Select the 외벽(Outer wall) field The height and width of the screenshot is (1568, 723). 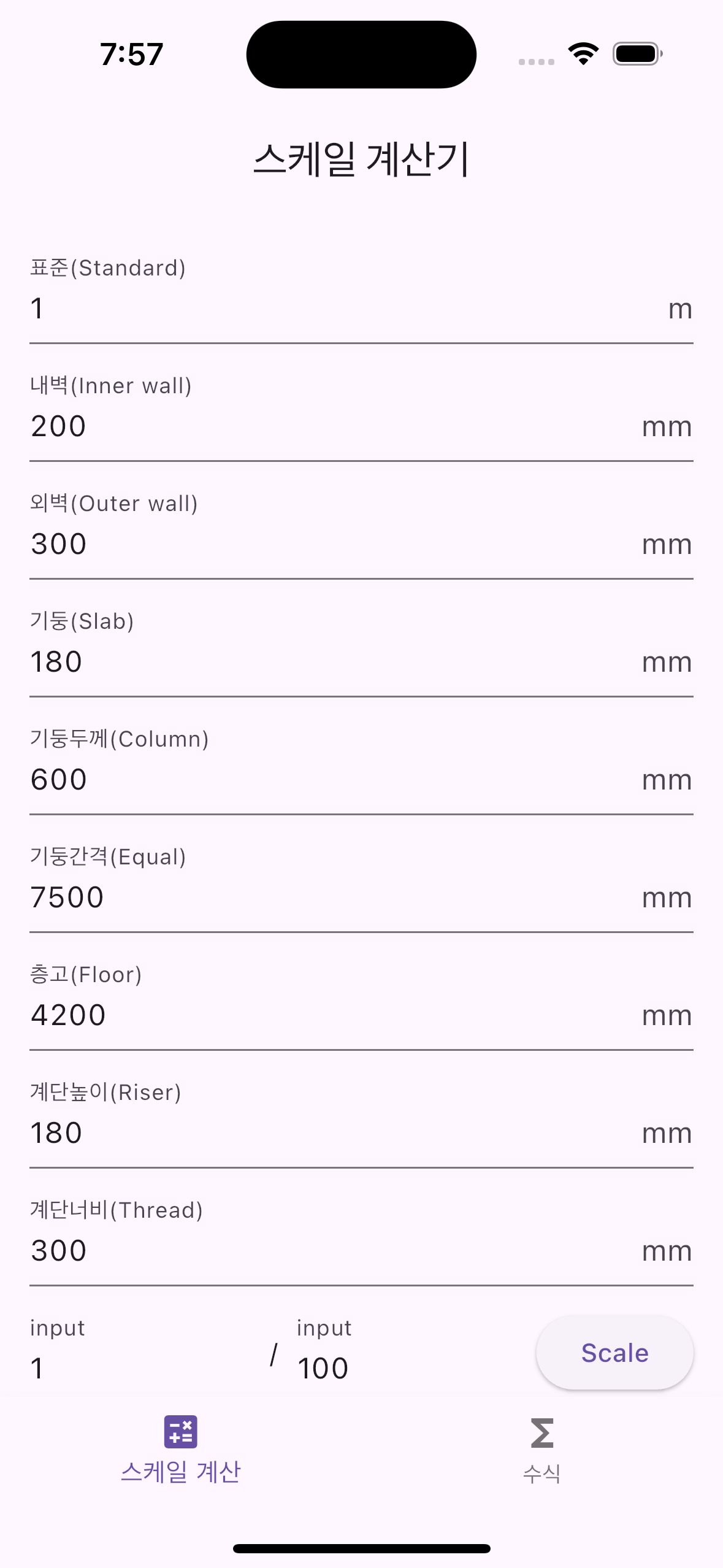point(331,544)
